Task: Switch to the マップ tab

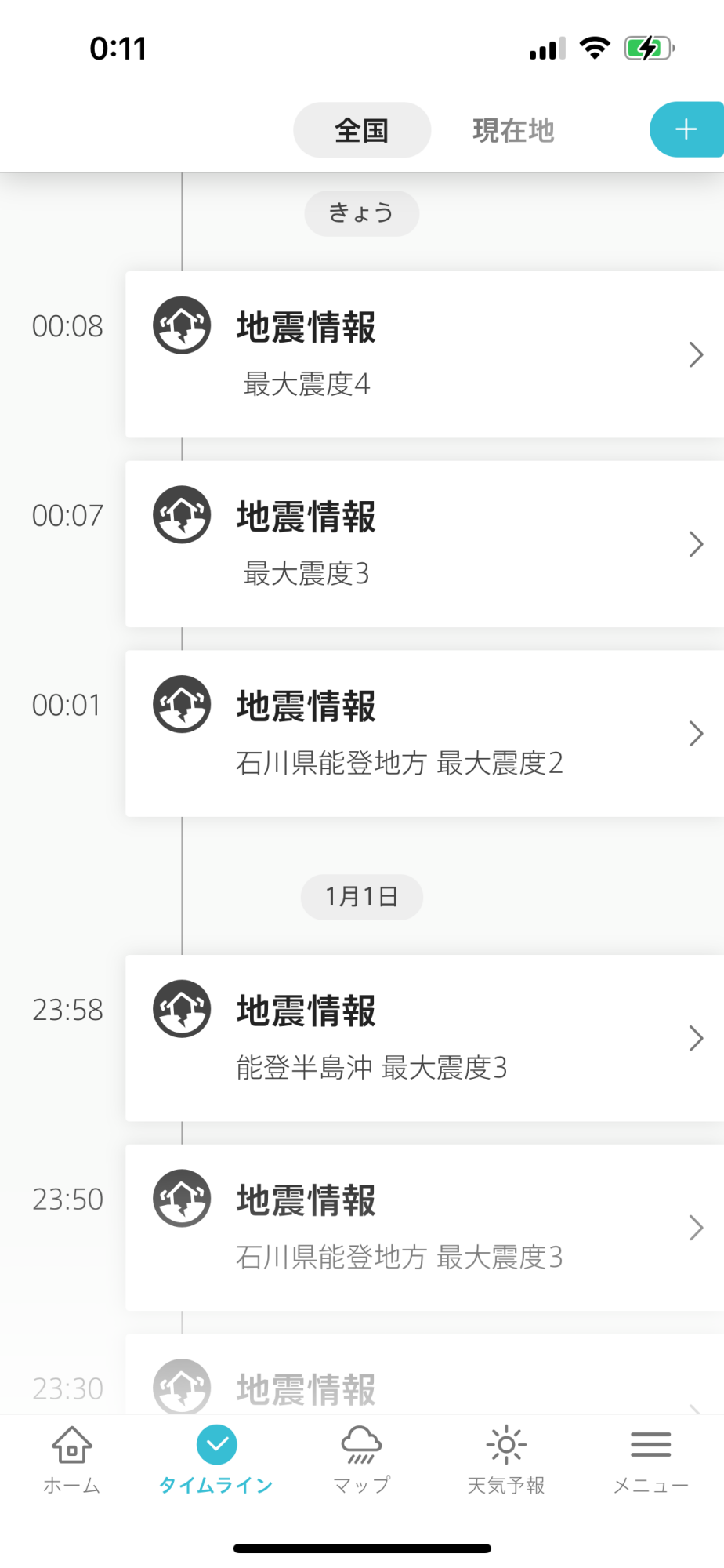Action: click(361, 1458)
